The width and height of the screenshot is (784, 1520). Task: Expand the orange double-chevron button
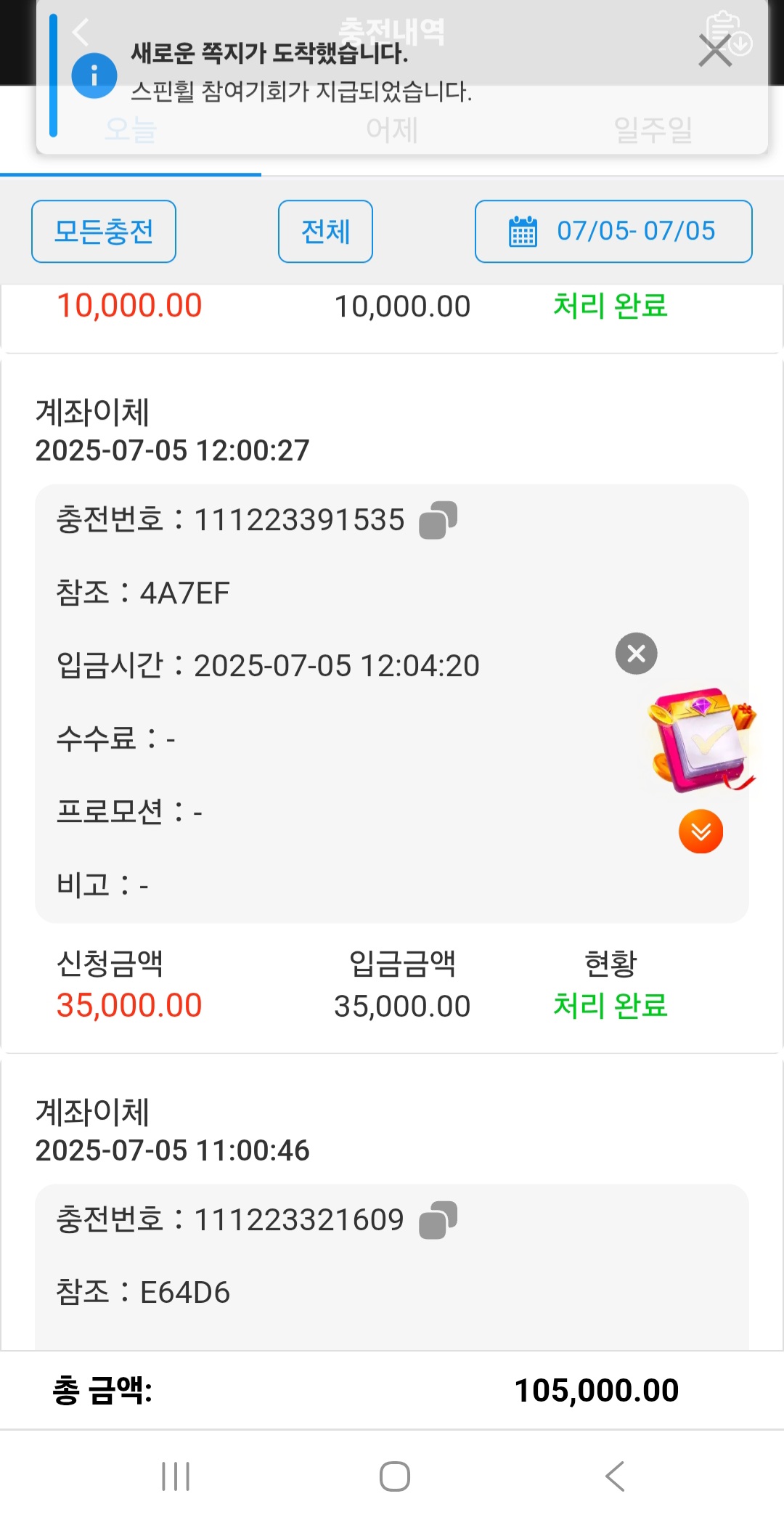tap(701, 832)
